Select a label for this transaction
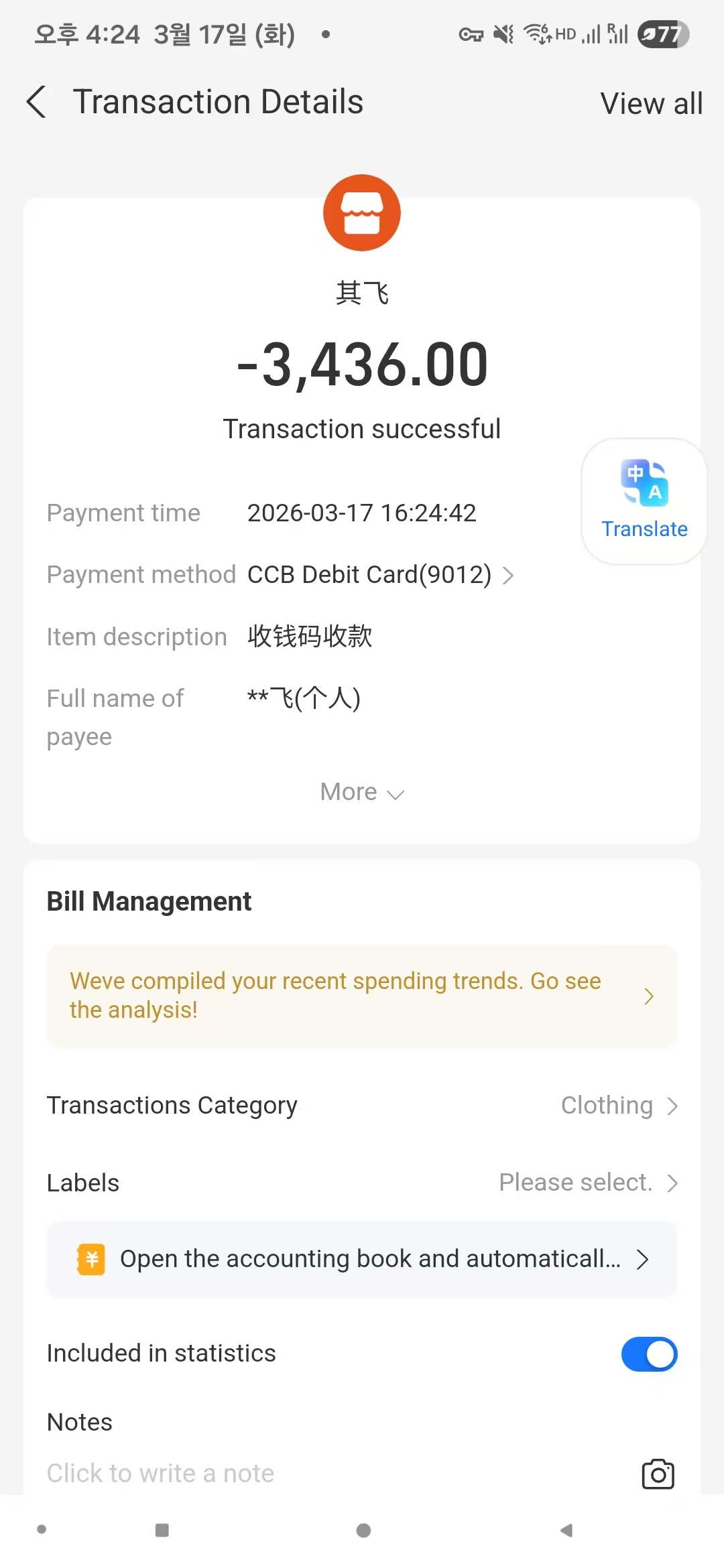The height and width of the screenshot is (1568, 724). (588, 1183)
